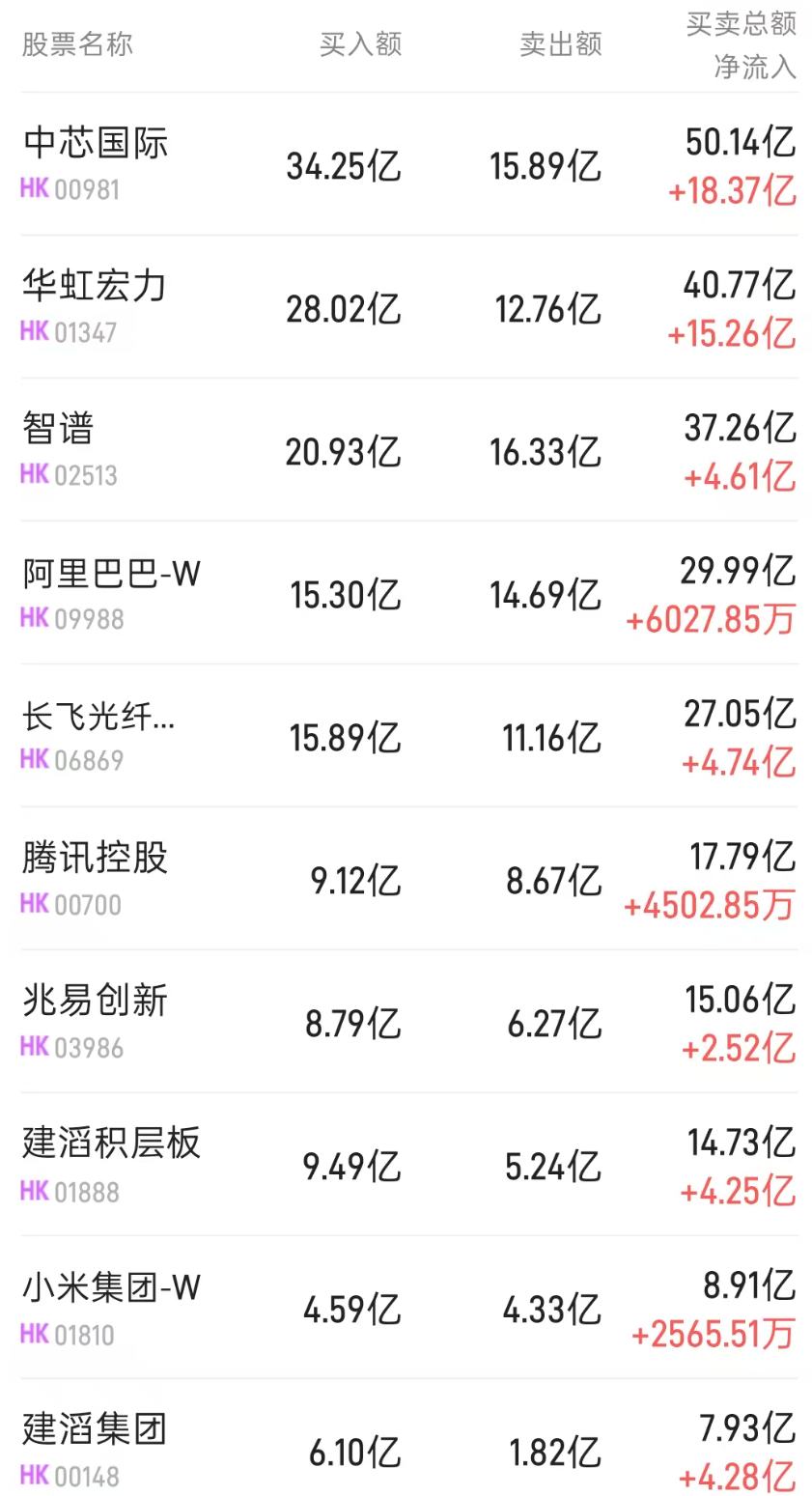This screenshot has width=812, height=1496.
Task: Open the 中芯国际 stock row
Action: click(x=408, y=165)
